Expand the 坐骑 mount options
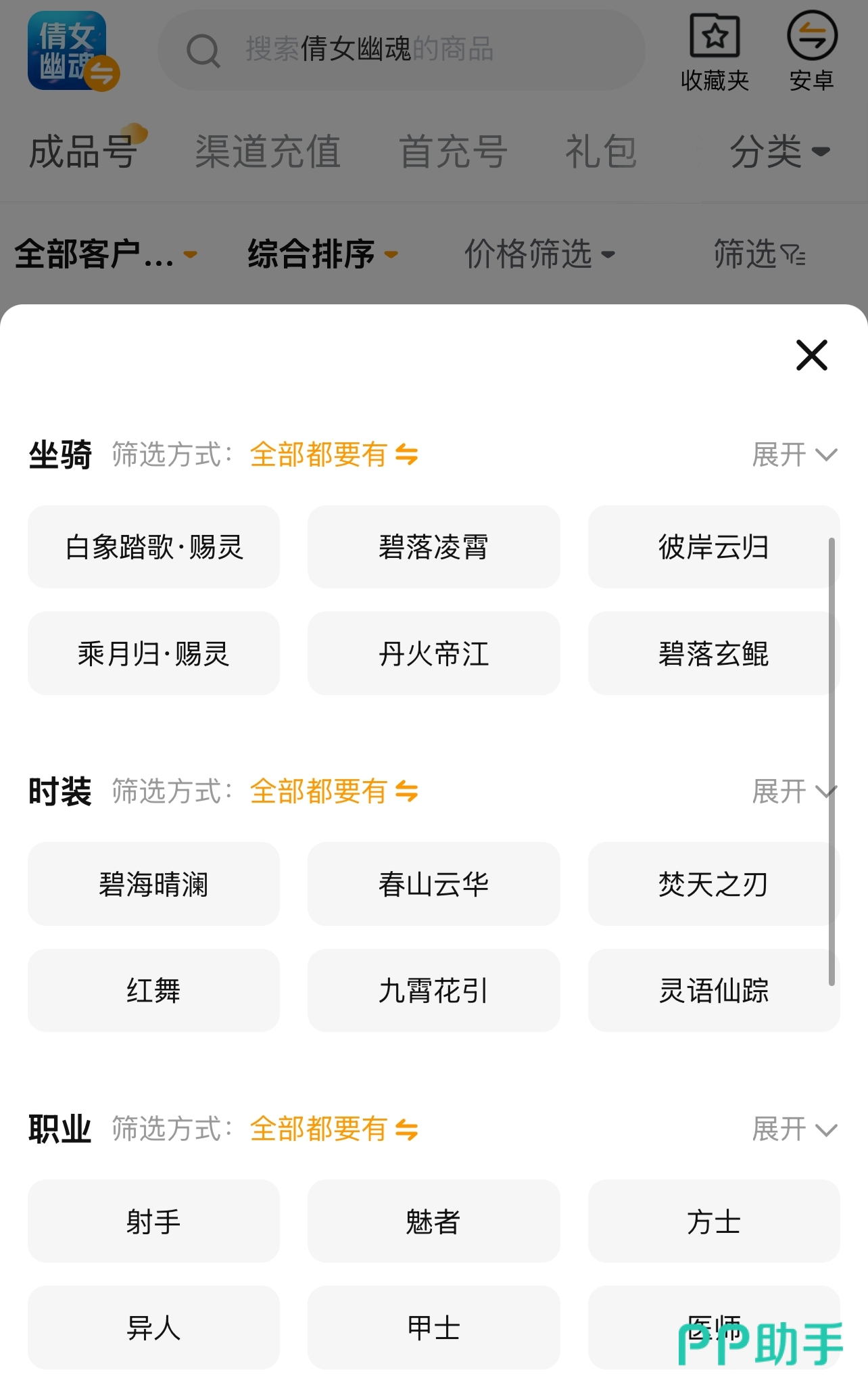868x1381 pixels. (794, 454)
